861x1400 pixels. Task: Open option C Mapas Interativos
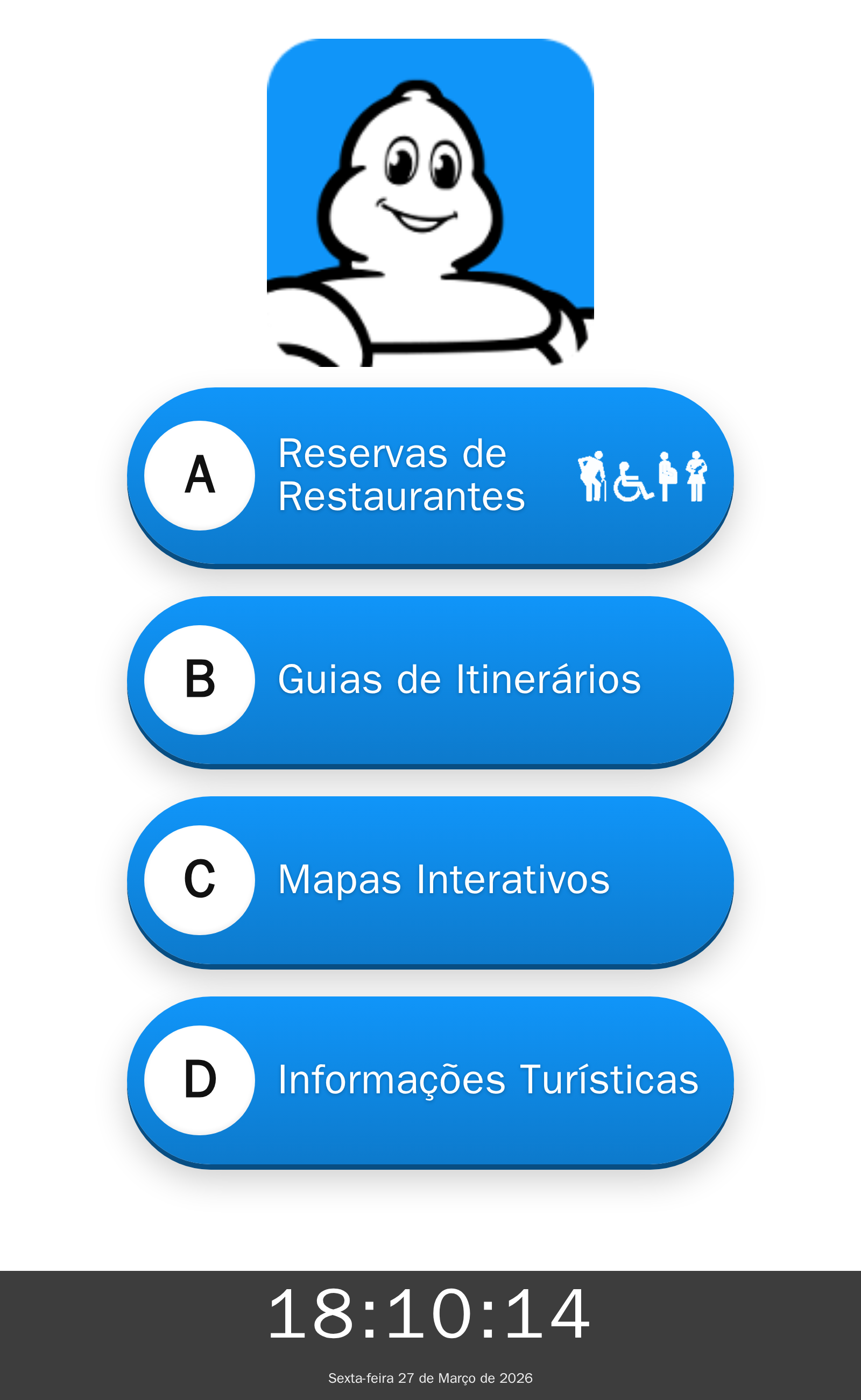coord(430,880)
